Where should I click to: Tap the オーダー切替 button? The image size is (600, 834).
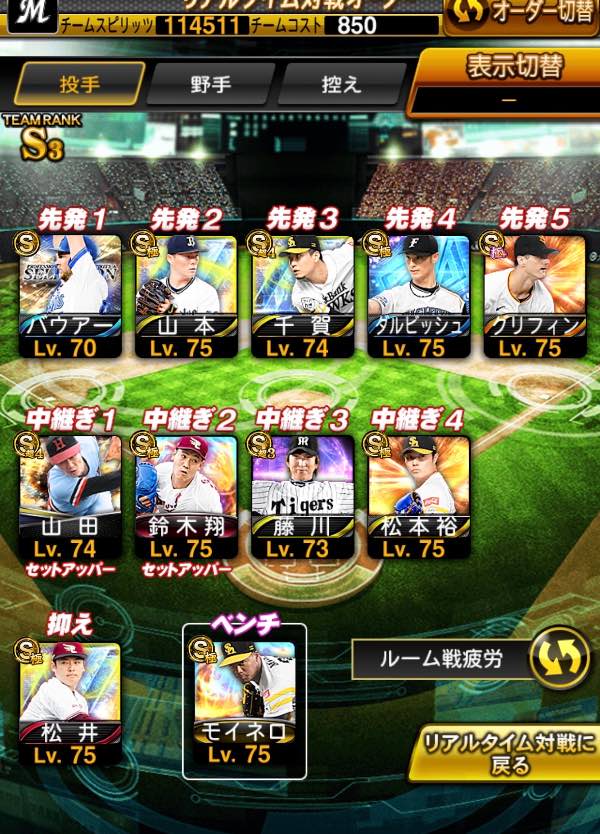520,16
